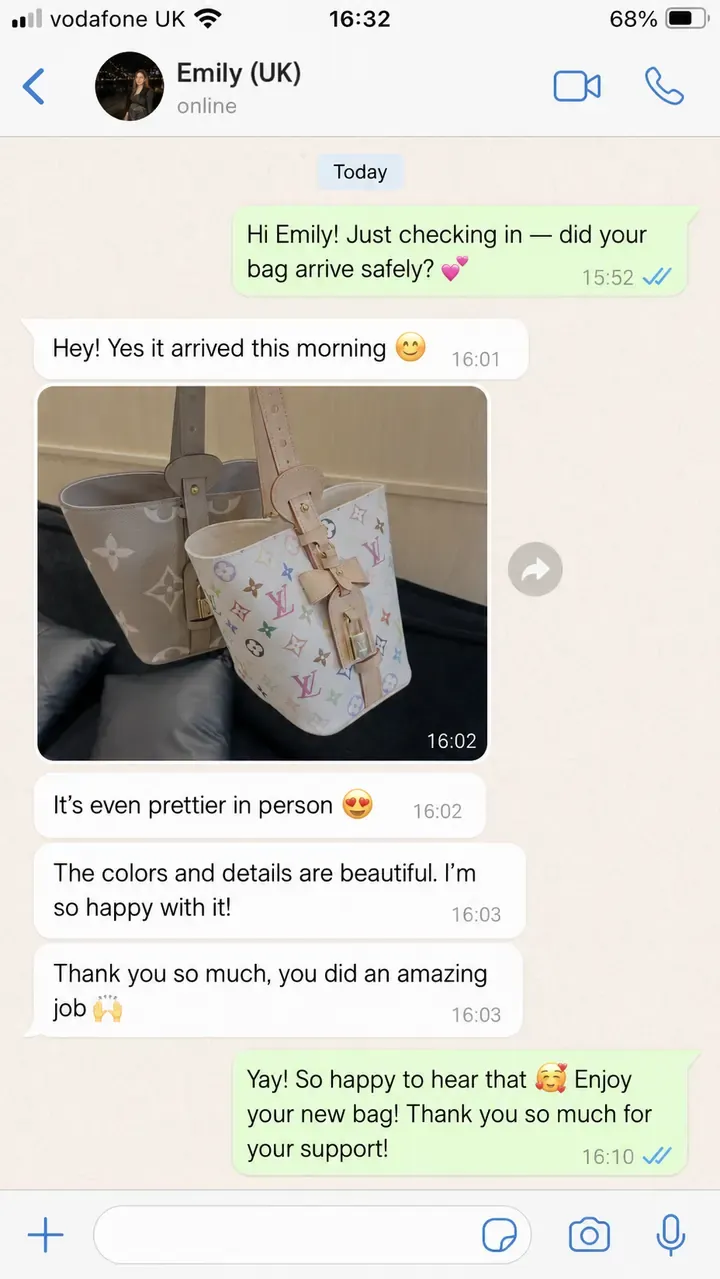720x1279 pixels.
Task: Open the bag photo sent at 16:02
Action: pos(262,573)
